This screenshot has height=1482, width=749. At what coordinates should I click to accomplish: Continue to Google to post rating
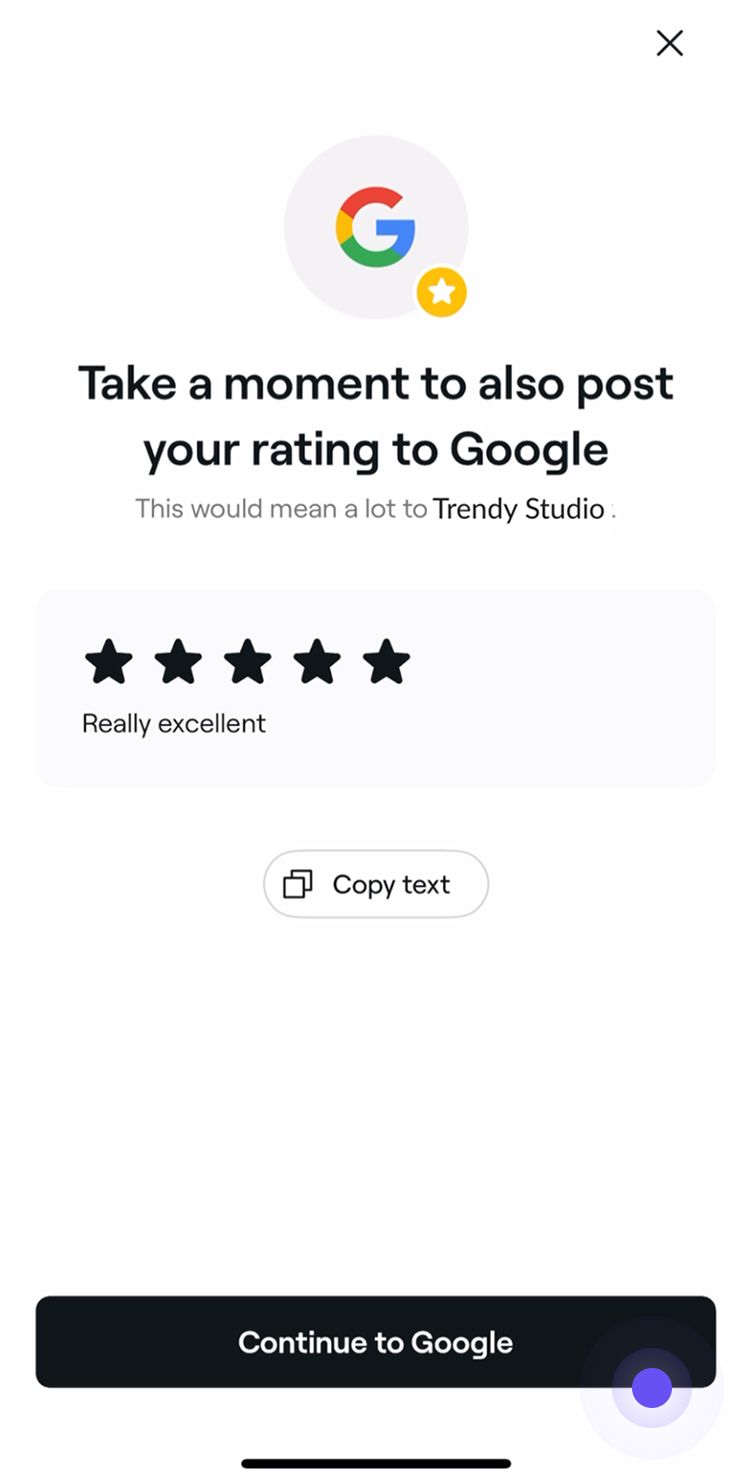[376, 1342]
